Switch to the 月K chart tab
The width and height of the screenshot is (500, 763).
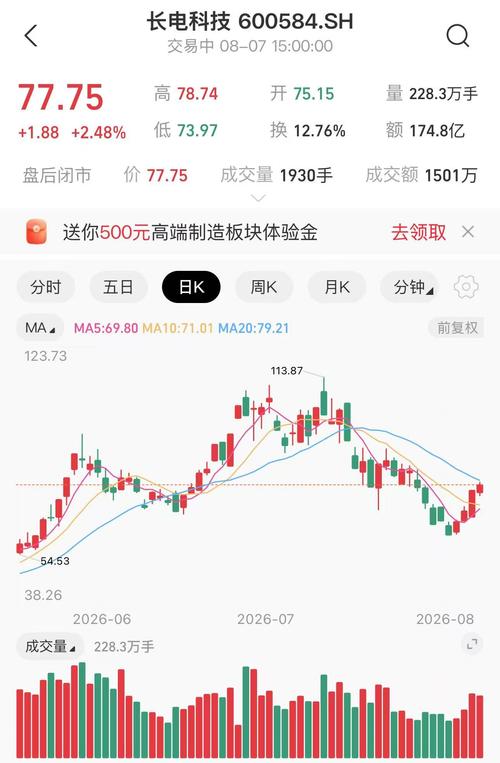pos(337,287)
